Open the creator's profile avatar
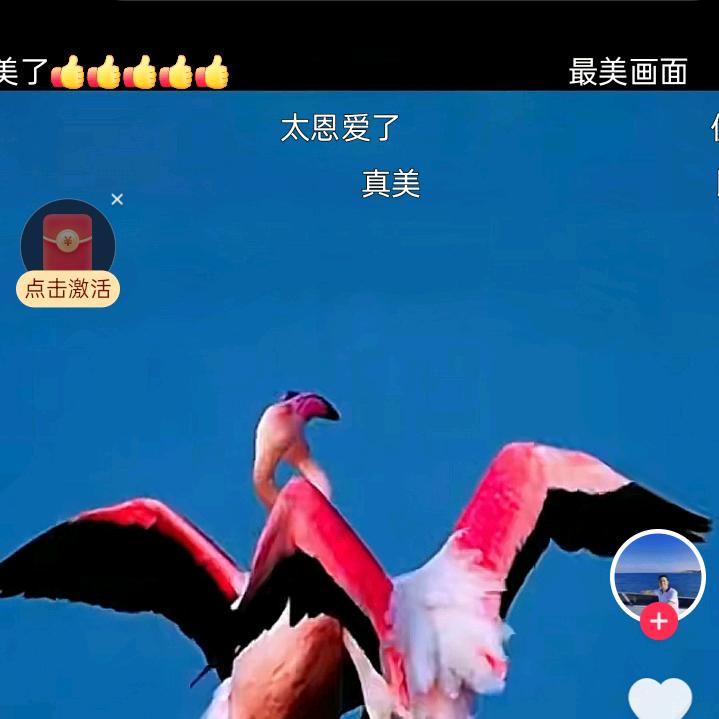 coord(658,574)
